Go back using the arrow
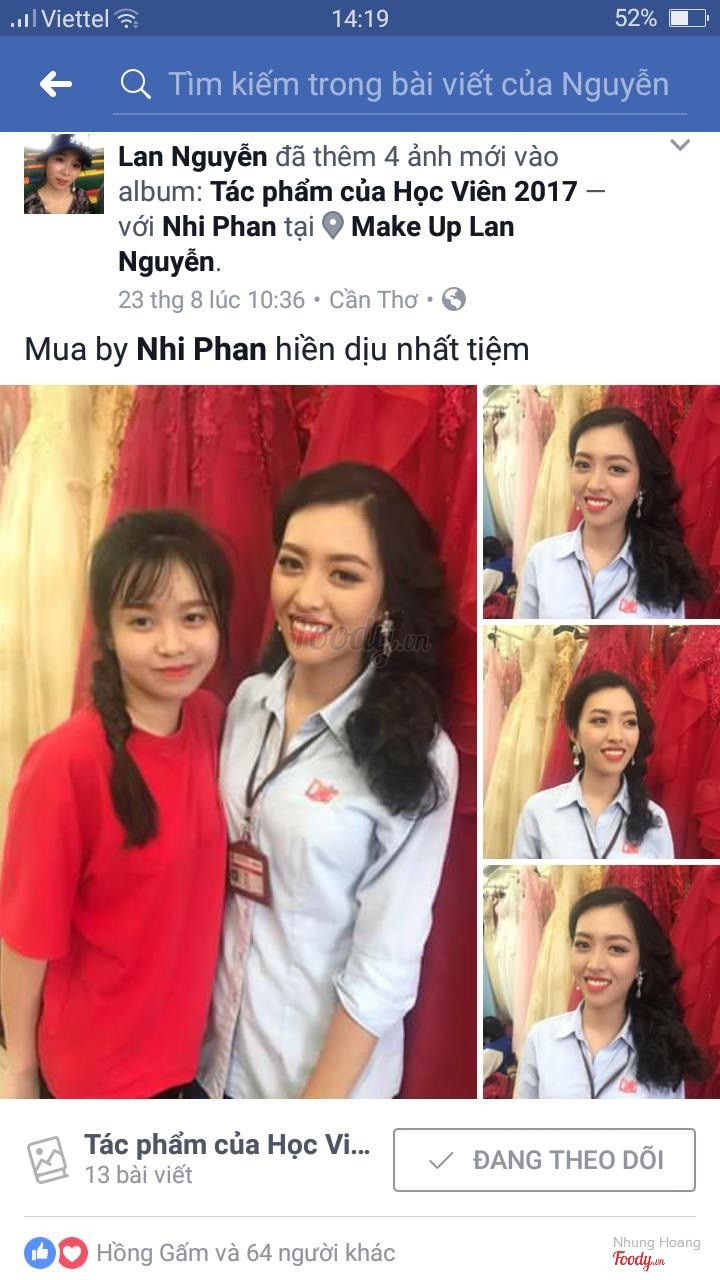Screen dimensions: 720x1280 click(56, 85)
